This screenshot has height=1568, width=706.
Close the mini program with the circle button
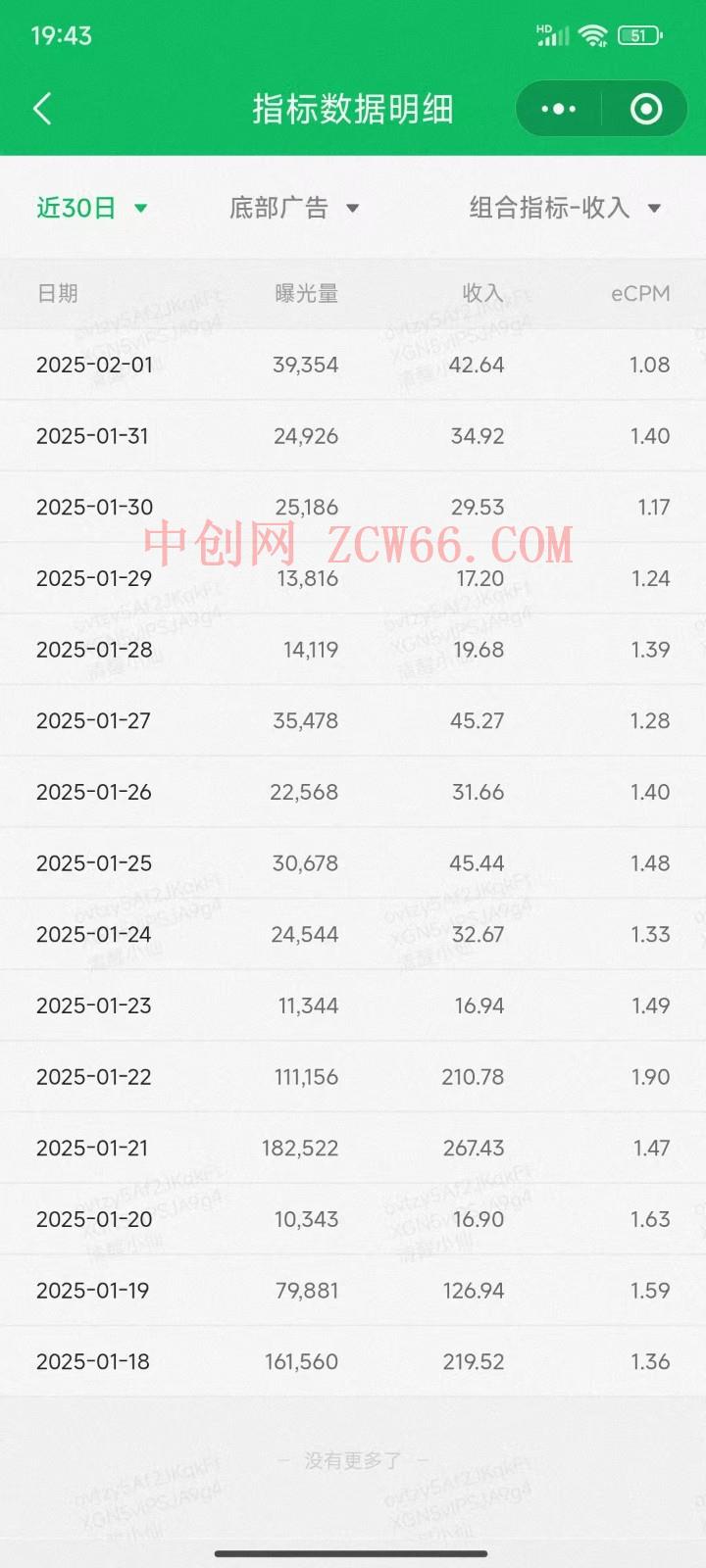[645, 109]
